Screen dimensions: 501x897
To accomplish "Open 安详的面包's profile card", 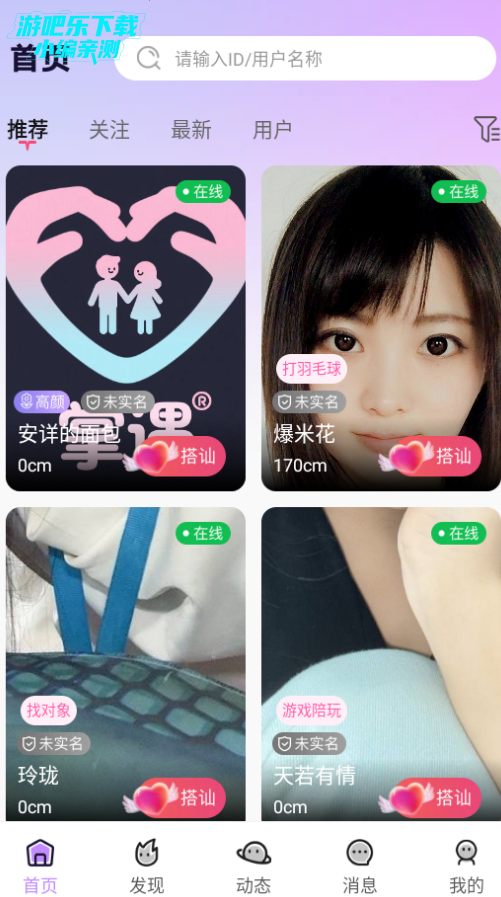I will [126, 328].
